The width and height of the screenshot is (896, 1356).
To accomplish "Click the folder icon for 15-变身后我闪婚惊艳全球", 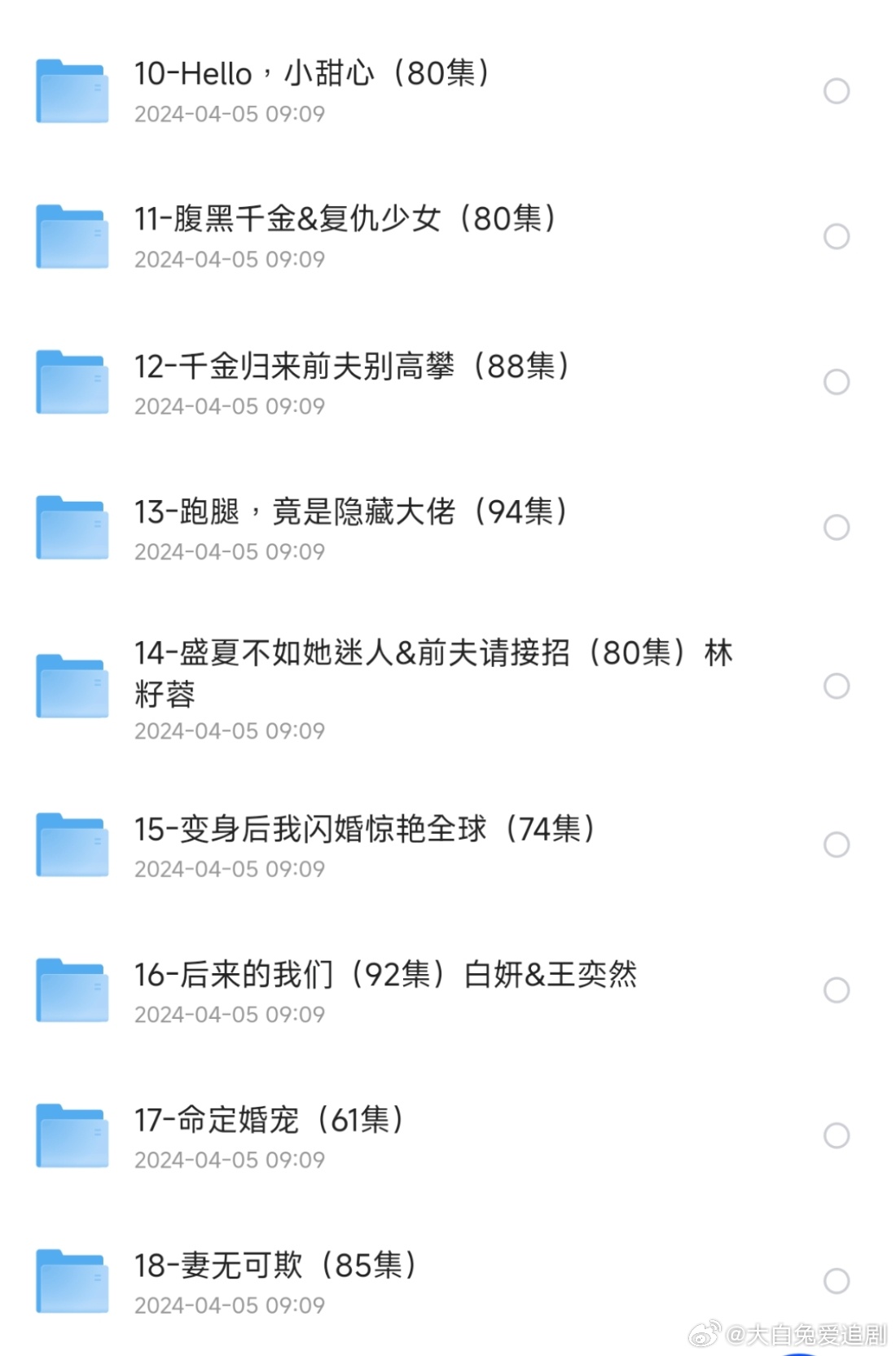I will (72, 845).
